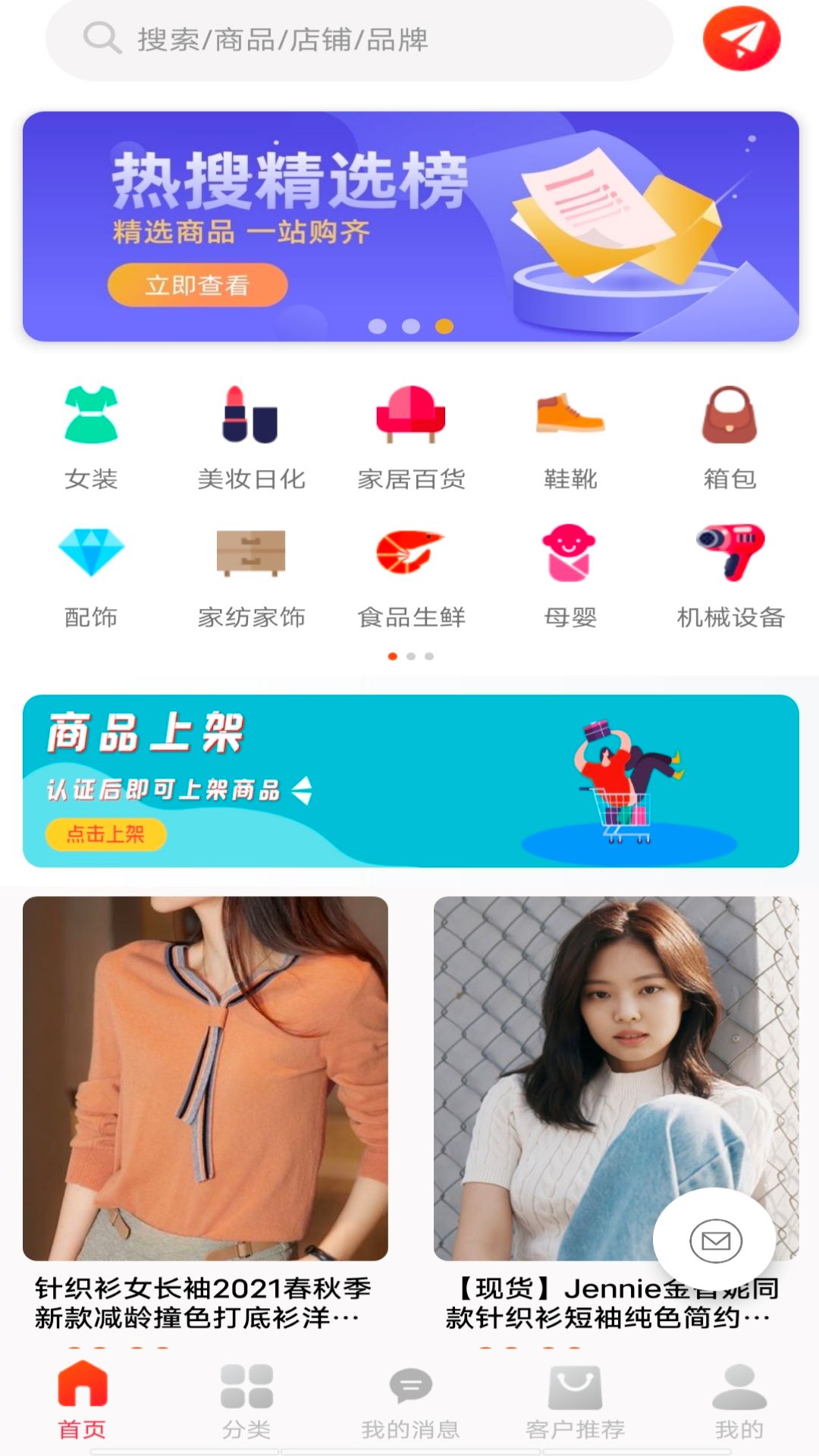Open the 食品生鲜 shrimp icon
This screenshot has height=1456, width=819.
[412, 554]
